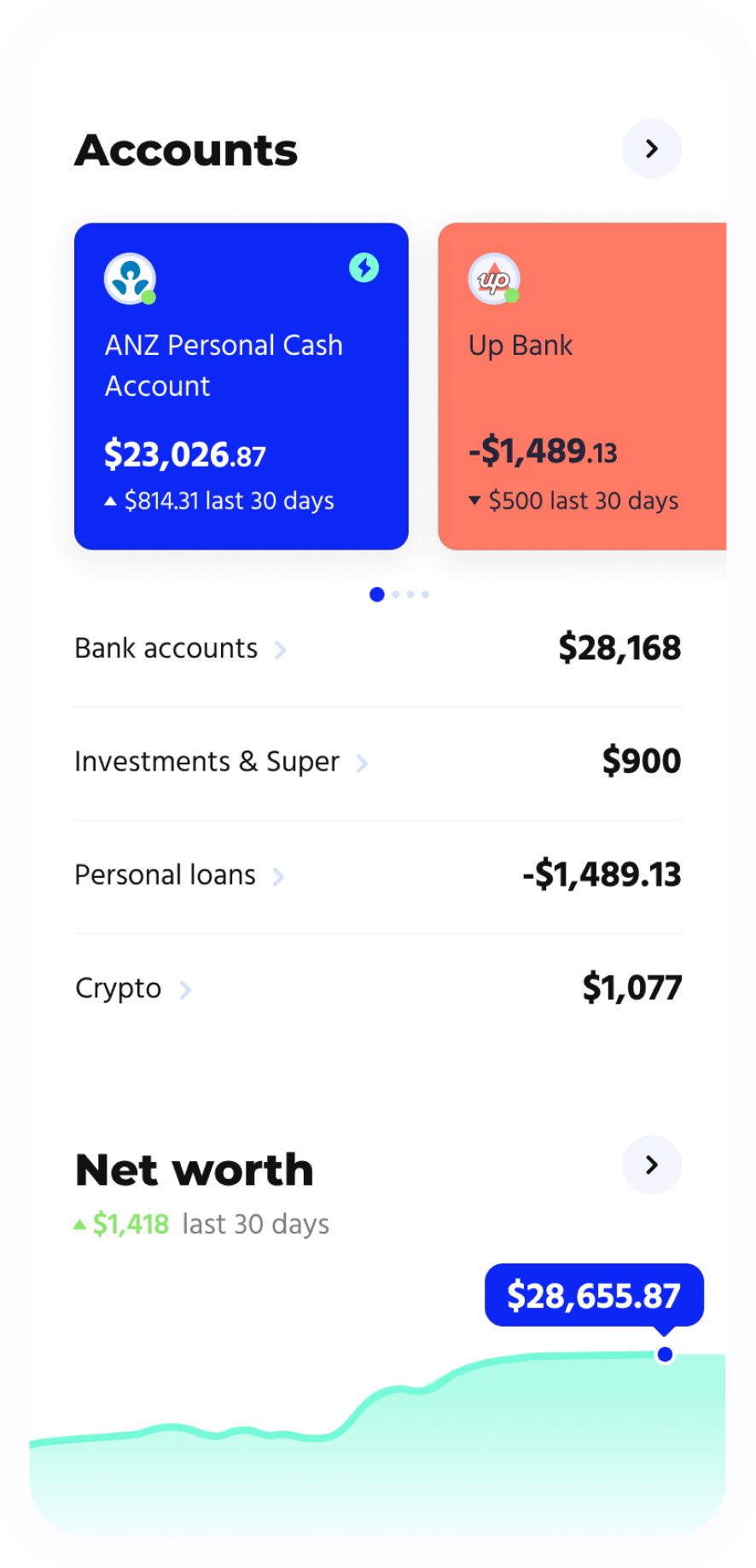The height and width of the screenshot is (1568, 756).
Task: Click the $28,655.87 chart tooltip
Action: coord(593,1296)
